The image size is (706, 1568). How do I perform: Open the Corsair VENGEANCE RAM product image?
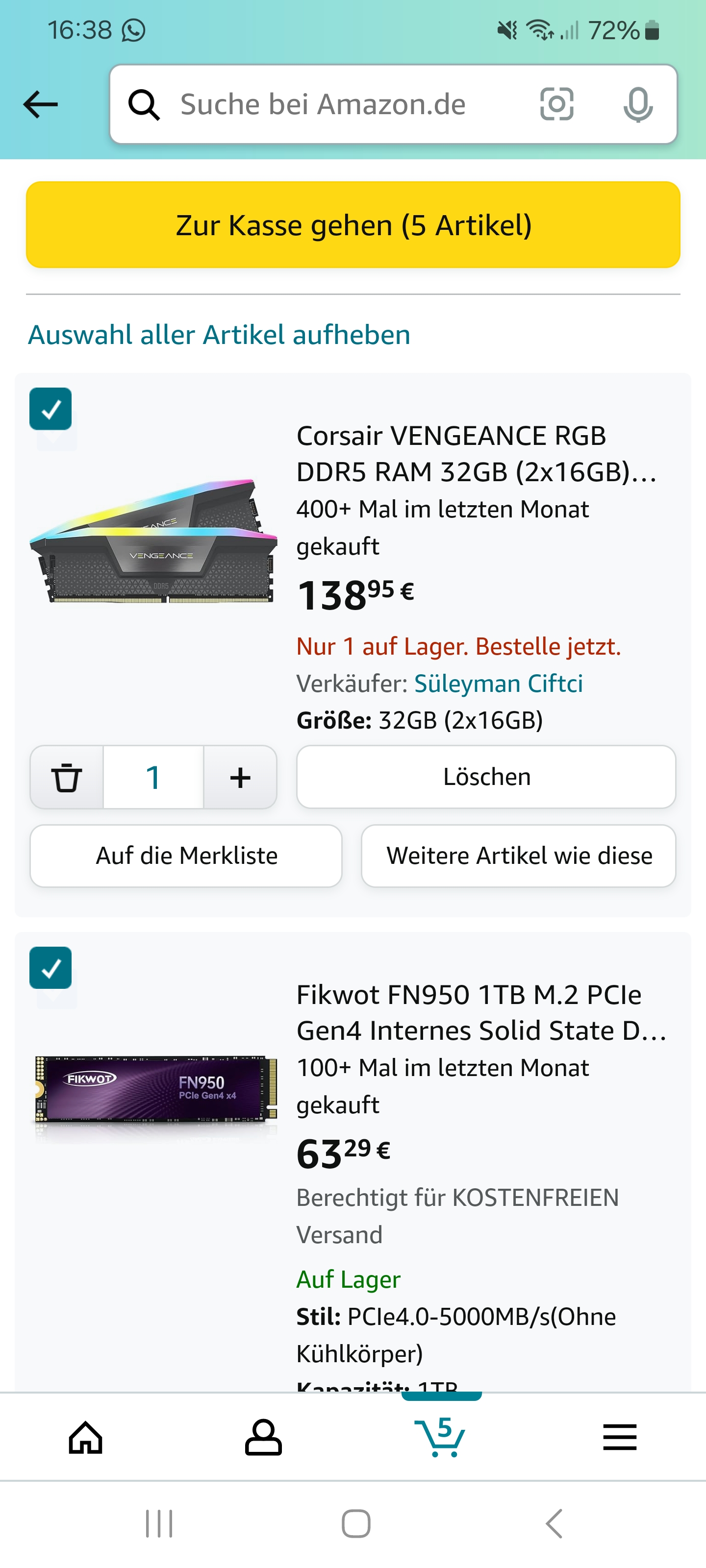coord(153,542)
